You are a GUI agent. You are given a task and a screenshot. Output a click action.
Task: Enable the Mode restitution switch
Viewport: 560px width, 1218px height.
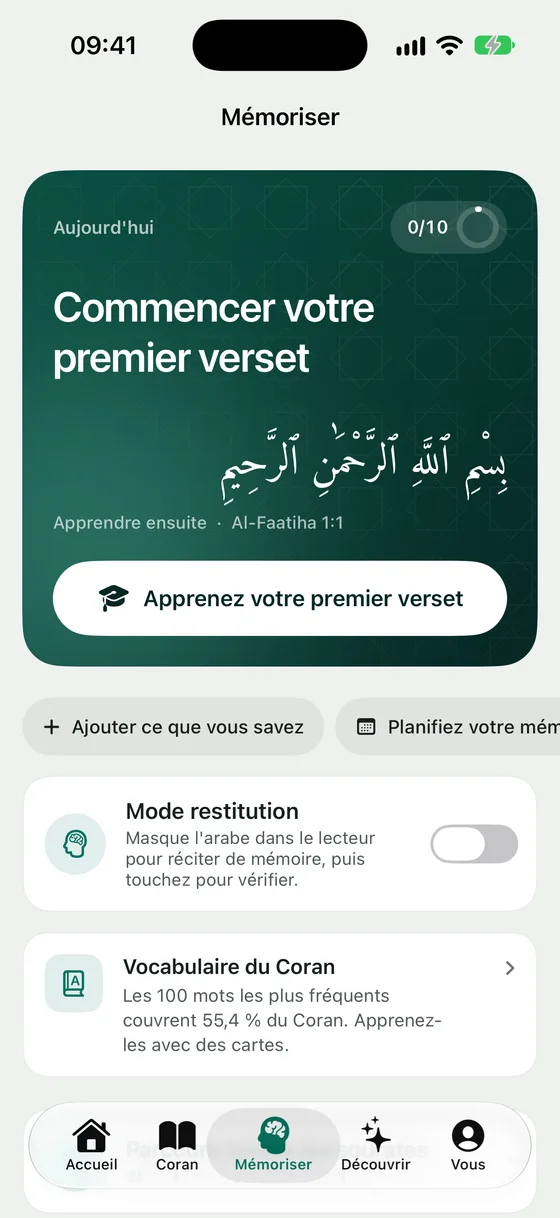coord(474,844)
